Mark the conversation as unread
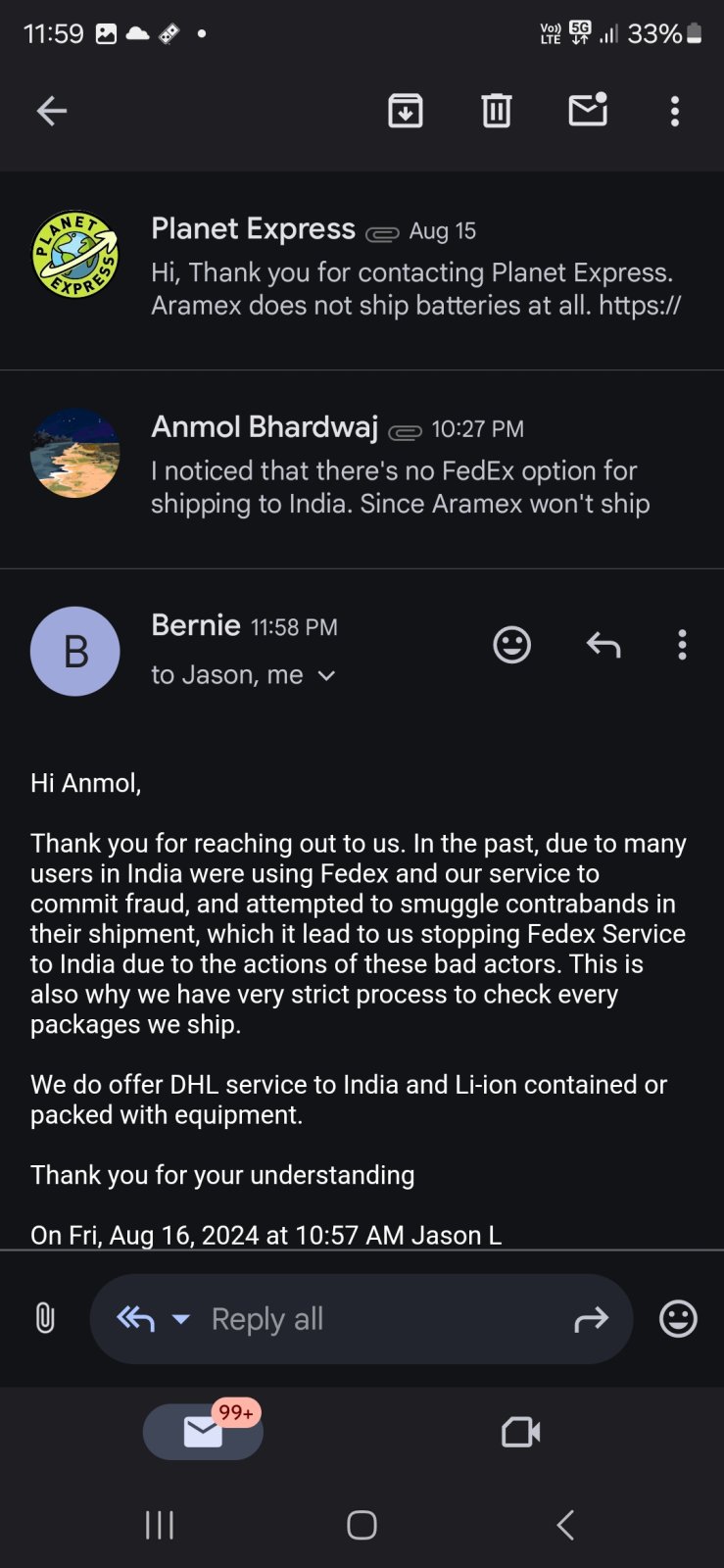 tap(588, 110)
